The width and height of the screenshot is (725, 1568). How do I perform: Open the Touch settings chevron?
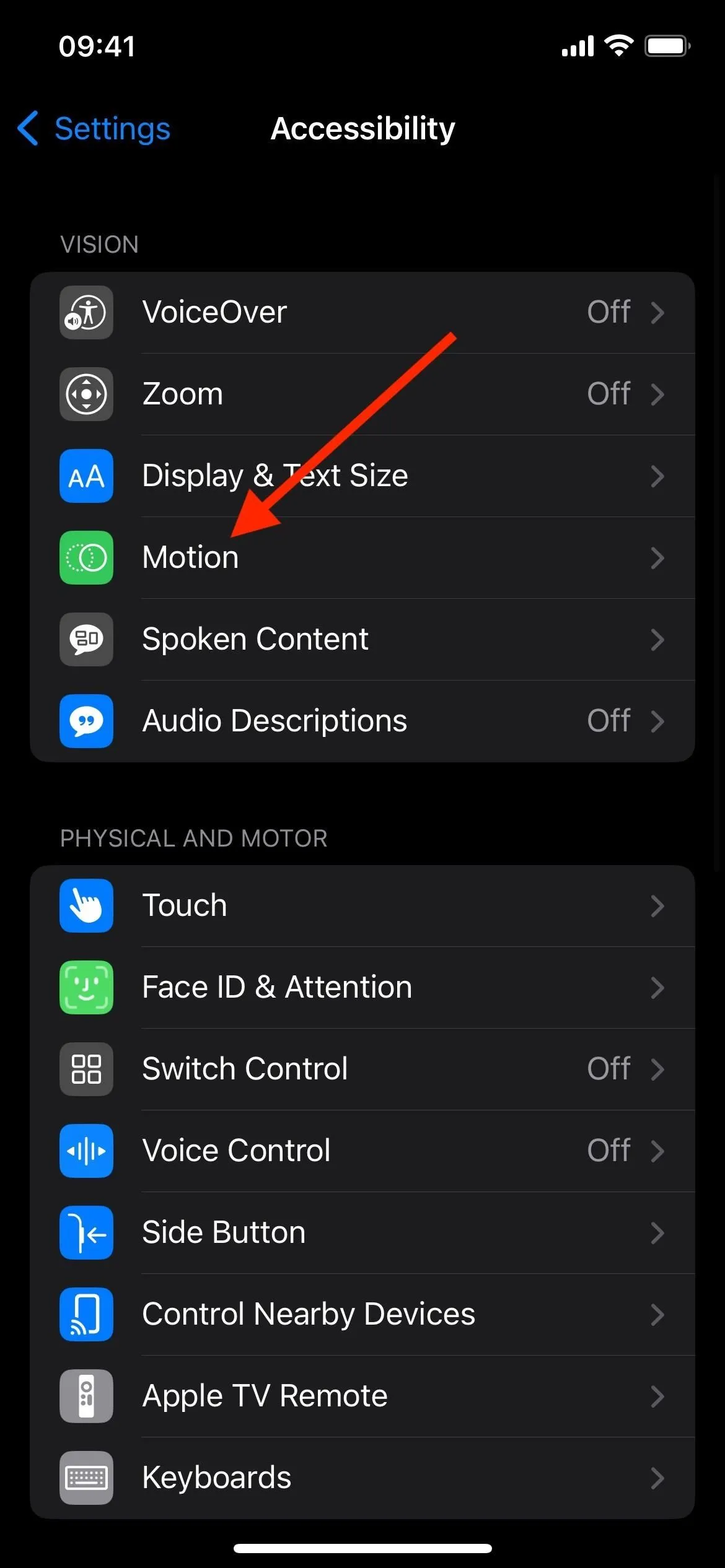[658, 906]
